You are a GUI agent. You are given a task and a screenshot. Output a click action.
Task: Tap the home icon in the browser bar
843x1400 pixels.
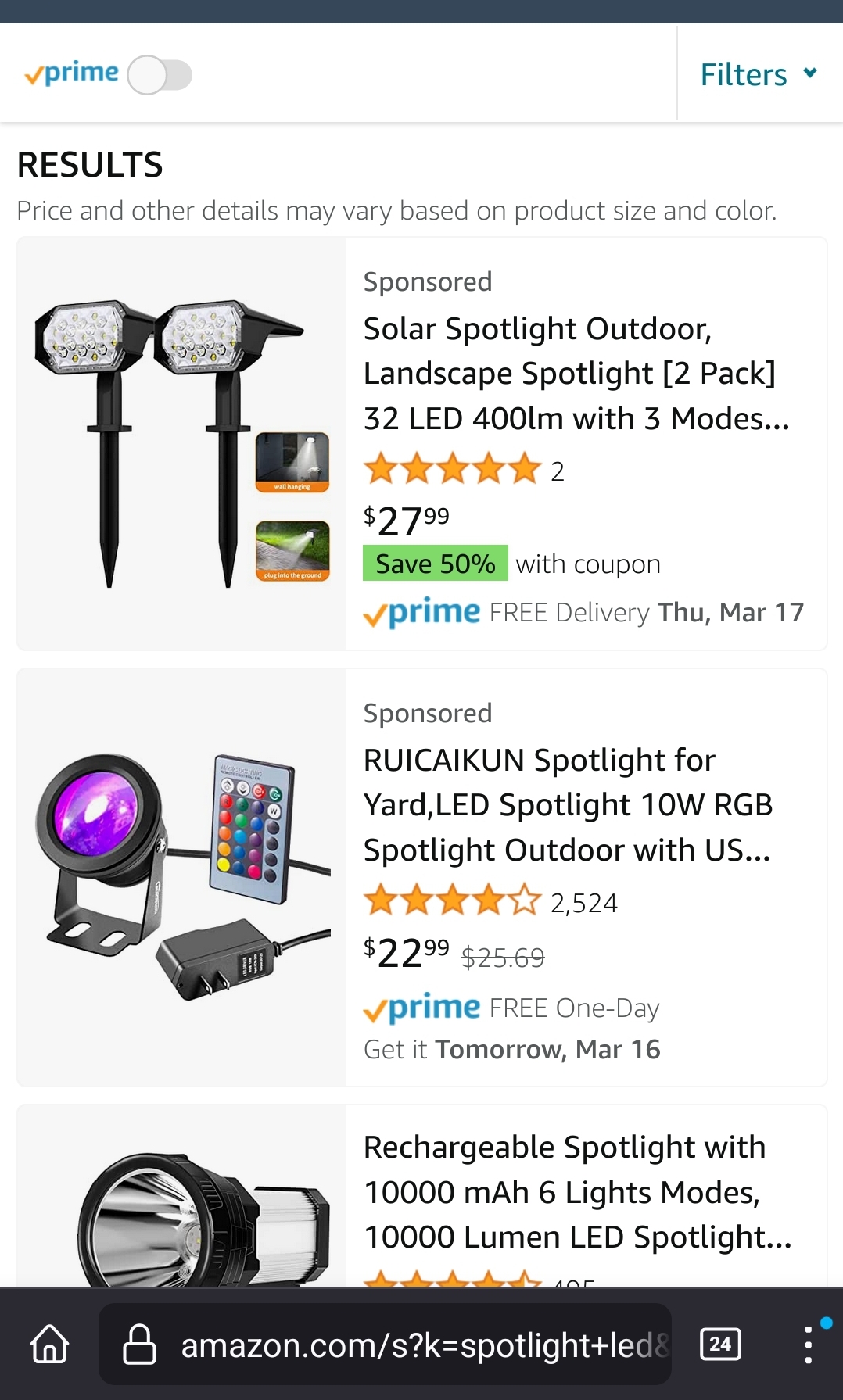click(x=48, y=1344)
